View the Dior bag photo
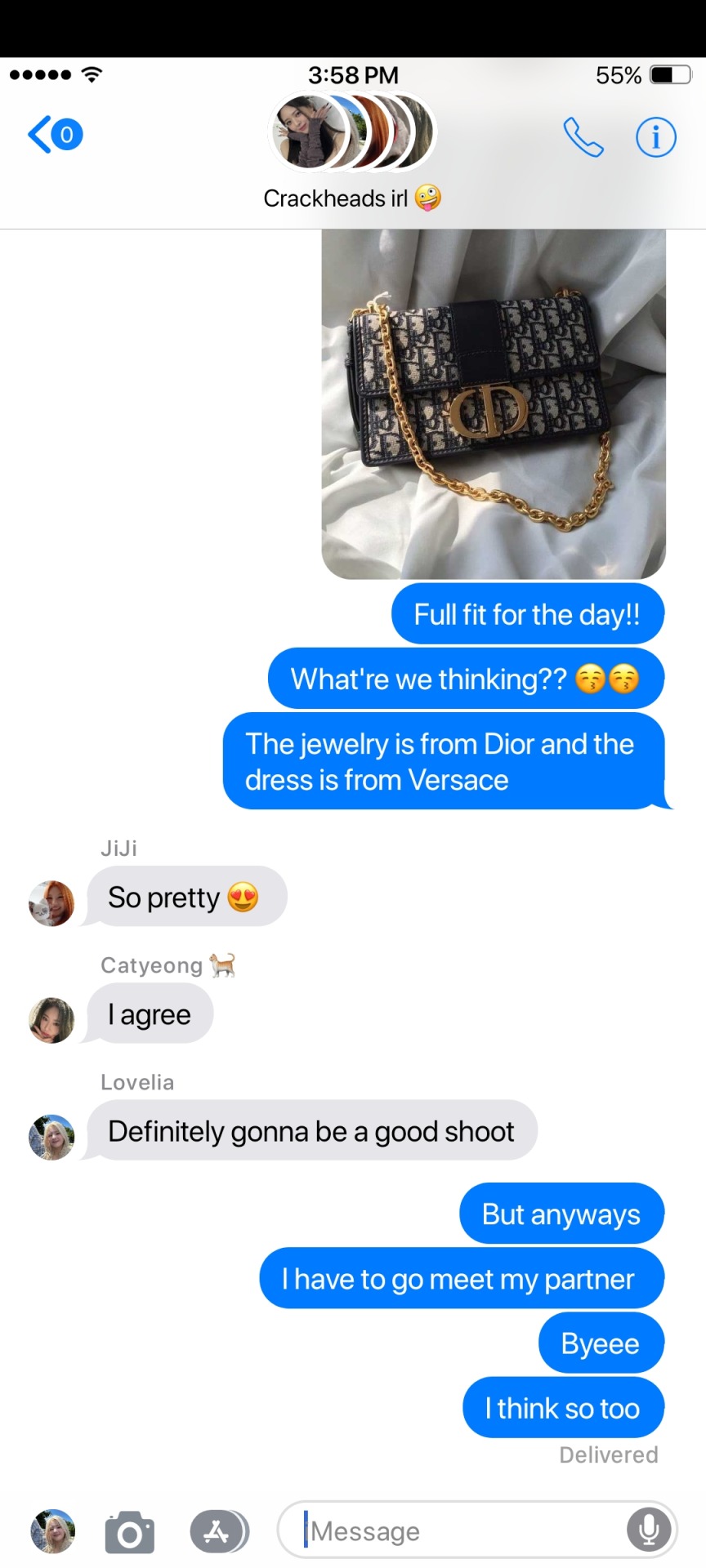Viewport: 706px width, 1568px height. coord(494,403)
